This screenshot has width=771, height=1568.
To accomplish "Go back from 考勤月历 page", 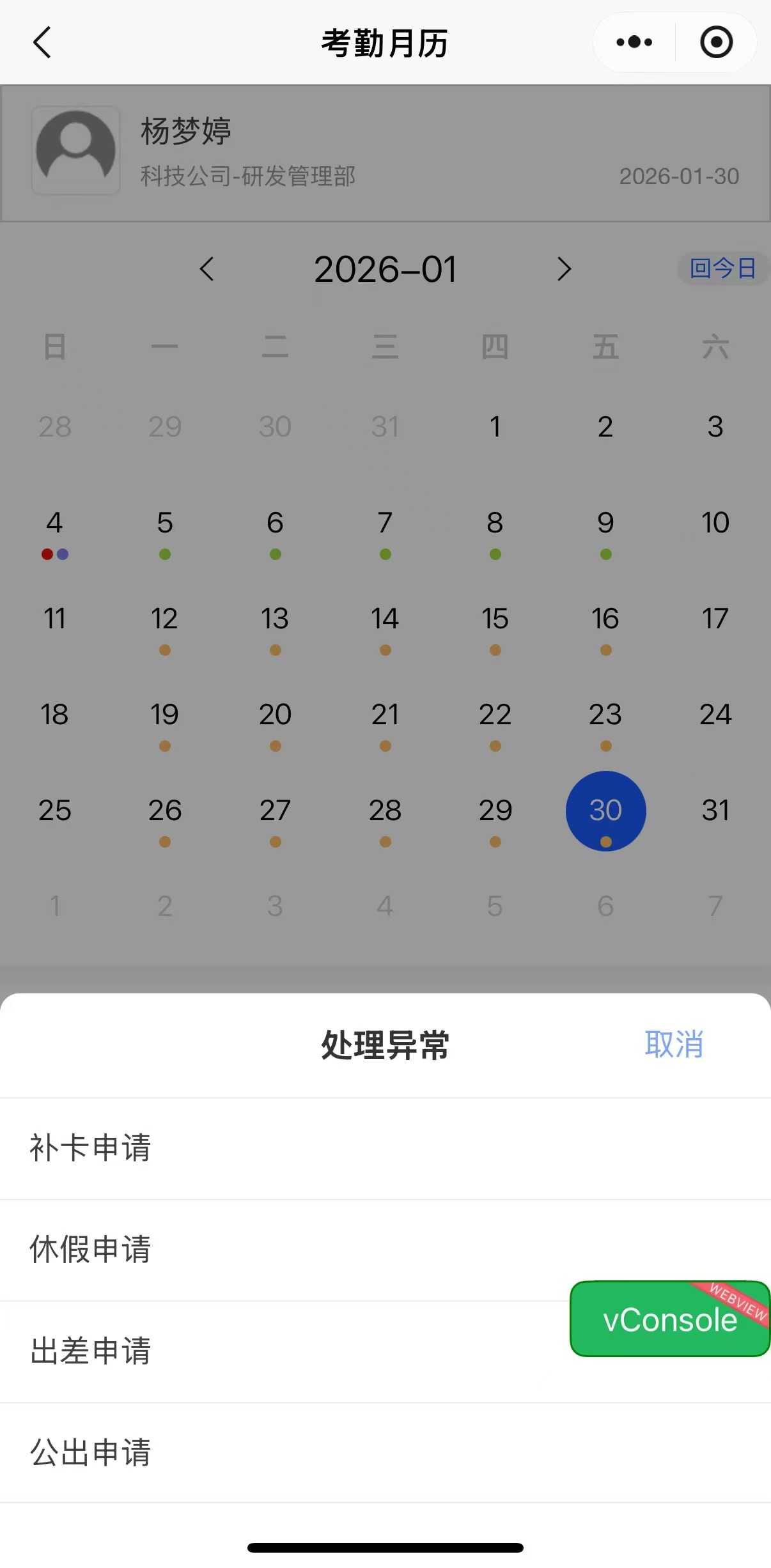I will [x=42, y=43].
